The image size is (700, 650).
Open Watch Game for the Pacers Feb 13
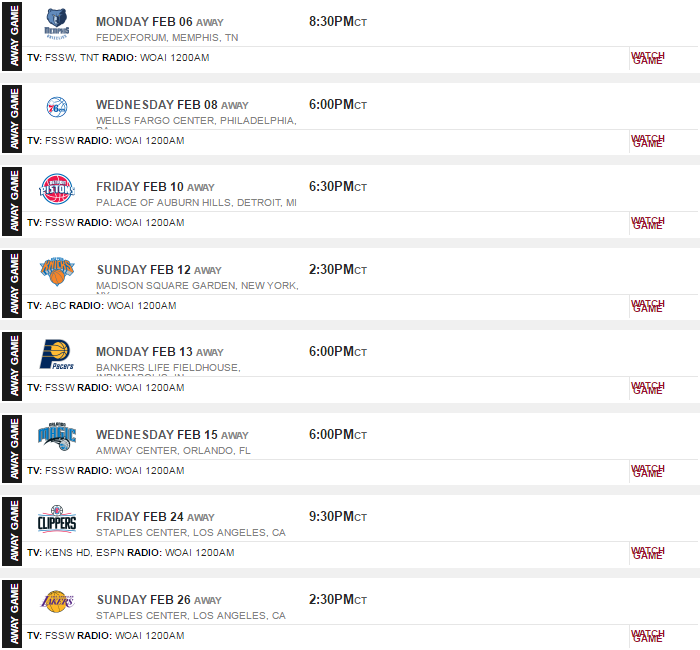coord(648,388)
